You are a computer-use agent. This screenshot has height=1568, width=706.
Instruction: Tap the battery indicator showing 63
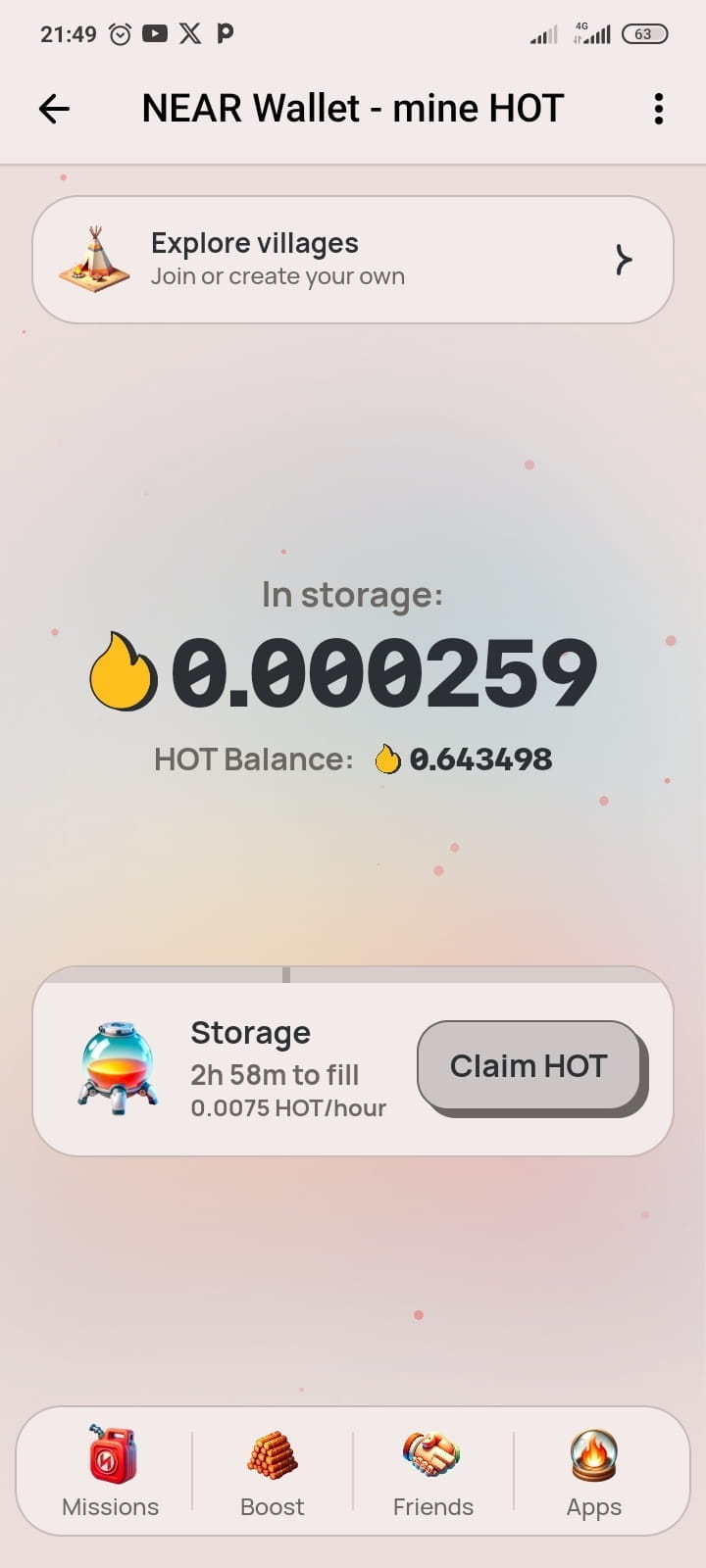(646, 32)
